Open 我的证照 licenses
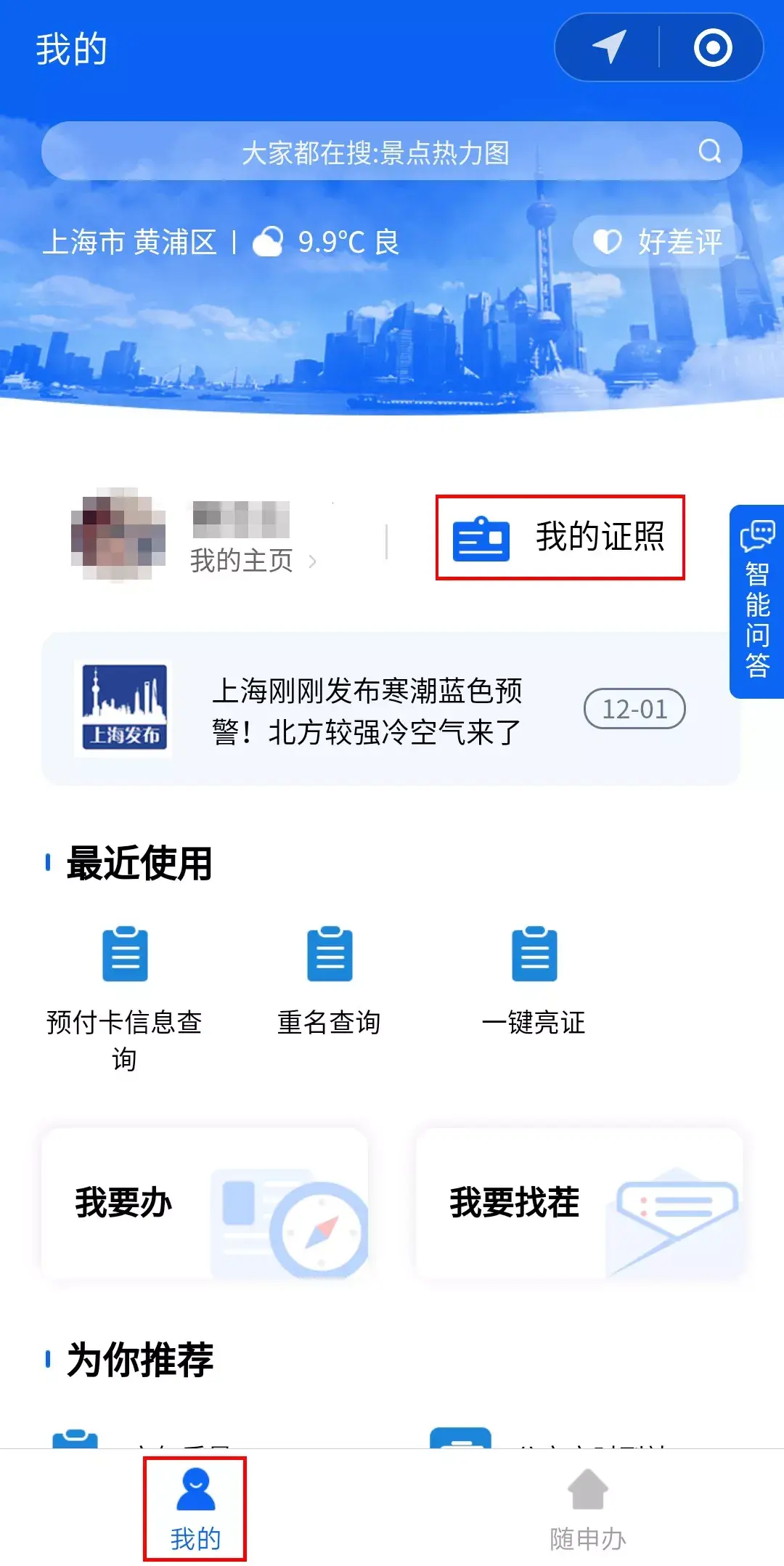The height and width of the screenshot is (1566, 784). [560, 537]
